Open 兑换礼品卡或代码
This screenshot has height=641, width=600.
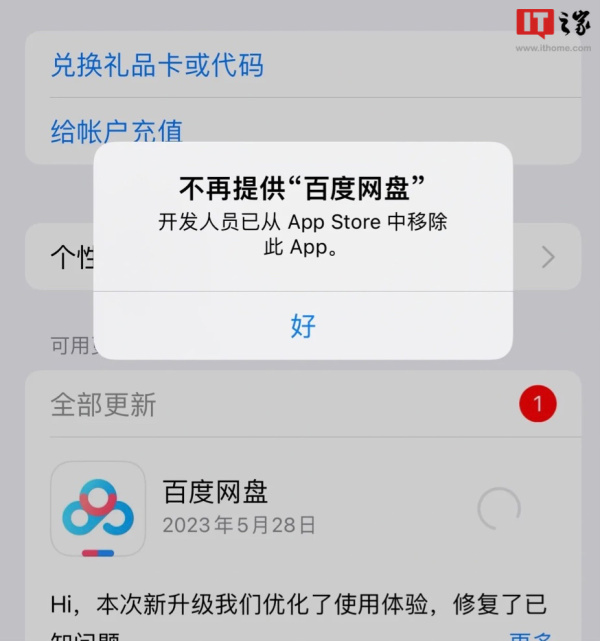pos(157,66)
